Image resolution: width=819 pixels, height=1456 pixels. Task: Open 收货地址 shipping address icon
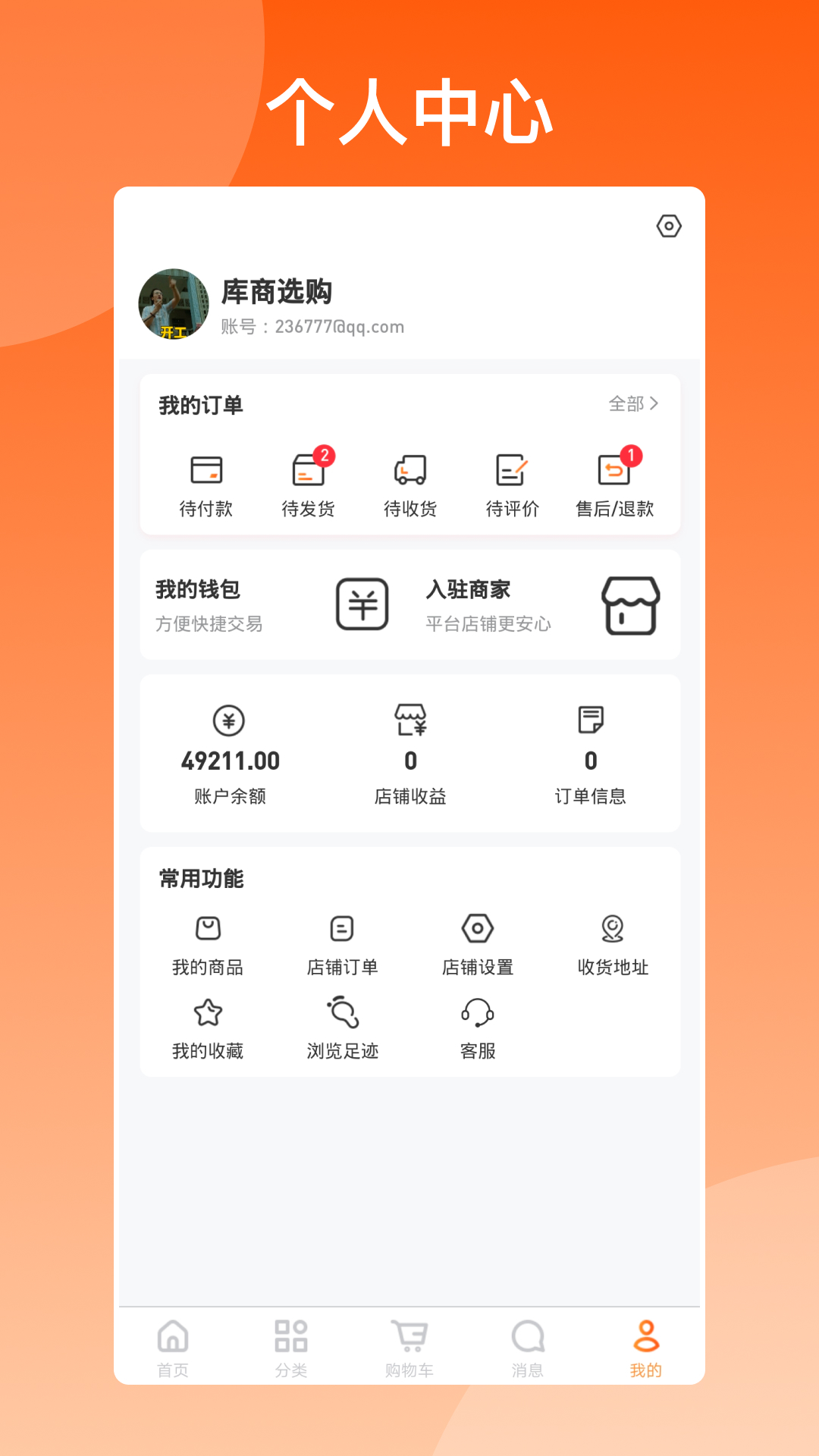613,927
